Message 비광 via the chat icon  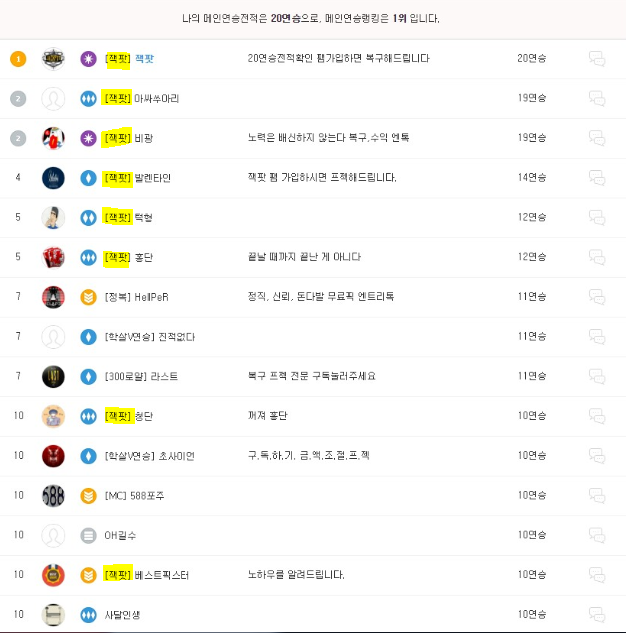(597, 138)
